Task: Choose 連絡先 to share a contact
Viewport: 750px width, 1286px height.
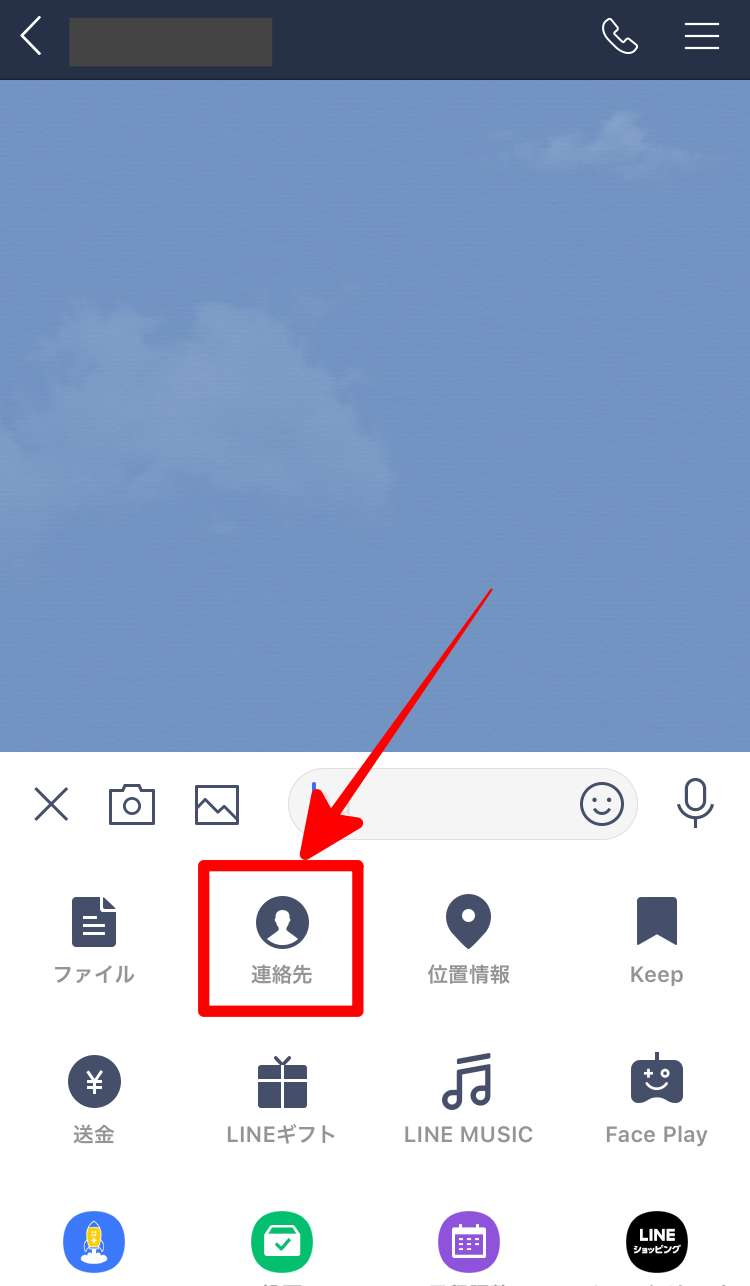Action: click(x=281, y=939)
